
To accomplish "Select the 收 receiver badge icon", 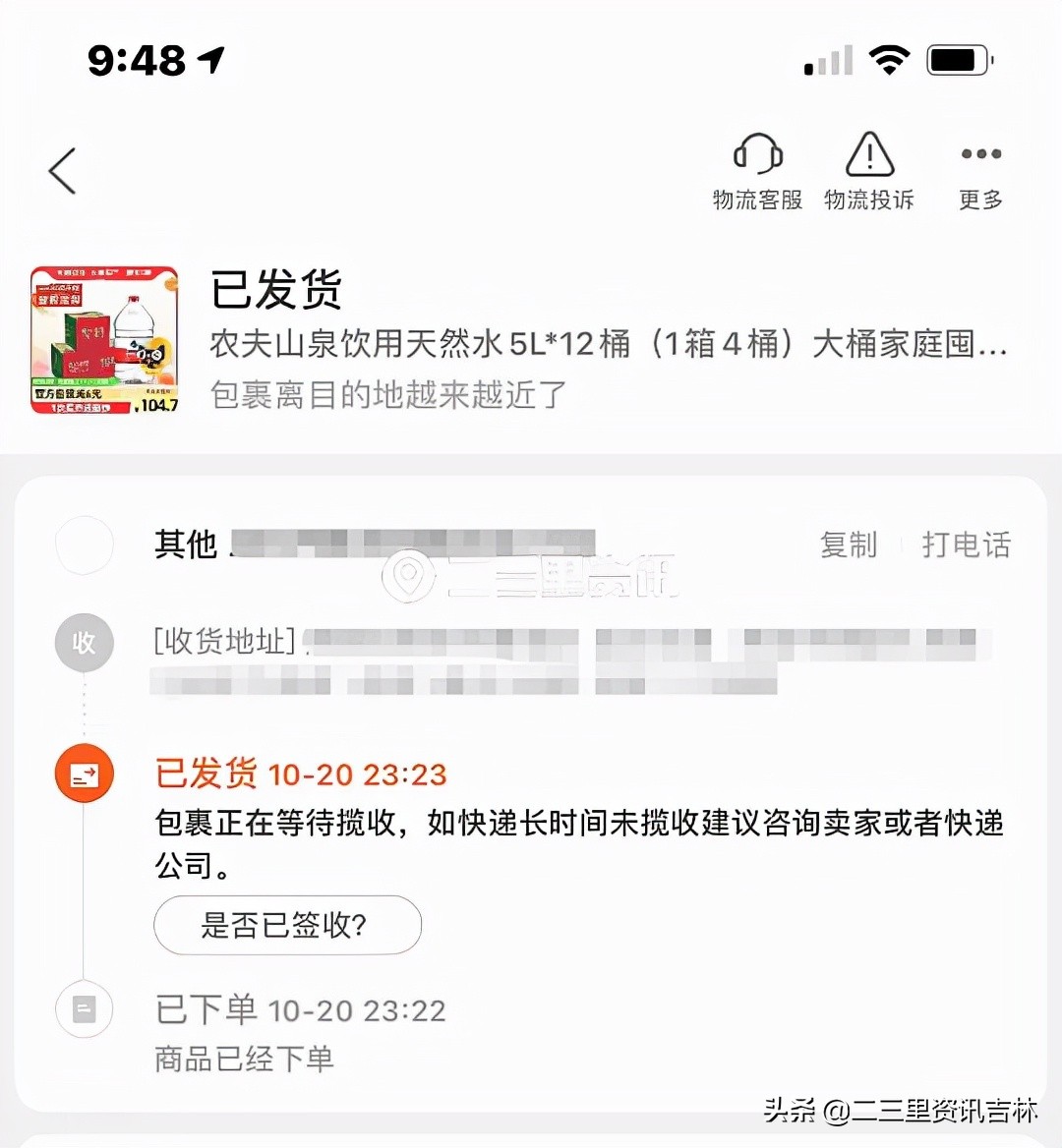I will 84,643.
